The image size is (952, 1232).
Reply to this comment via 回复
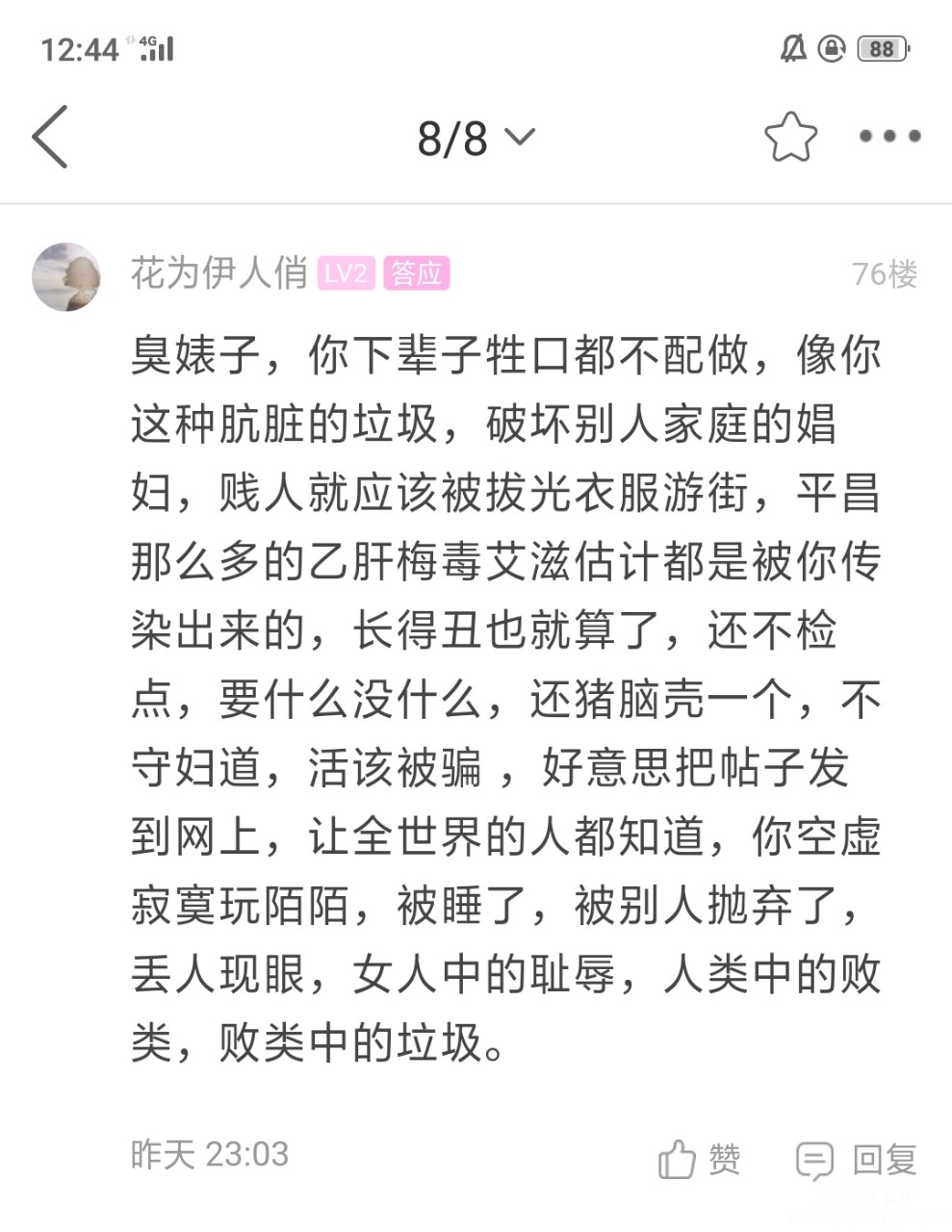857,1159
